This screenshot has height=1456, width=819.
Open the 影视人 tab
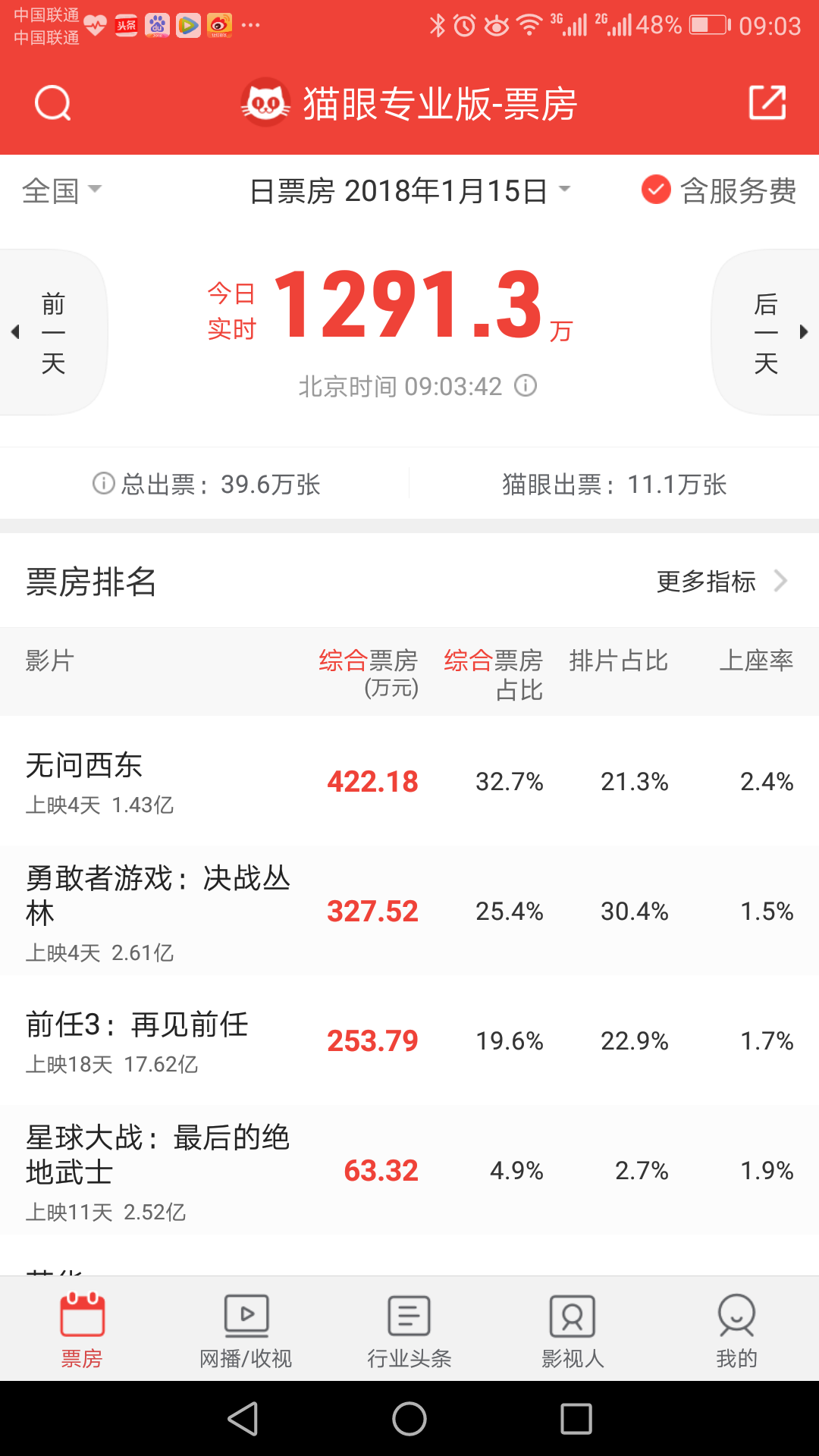tap(573, 1330)
